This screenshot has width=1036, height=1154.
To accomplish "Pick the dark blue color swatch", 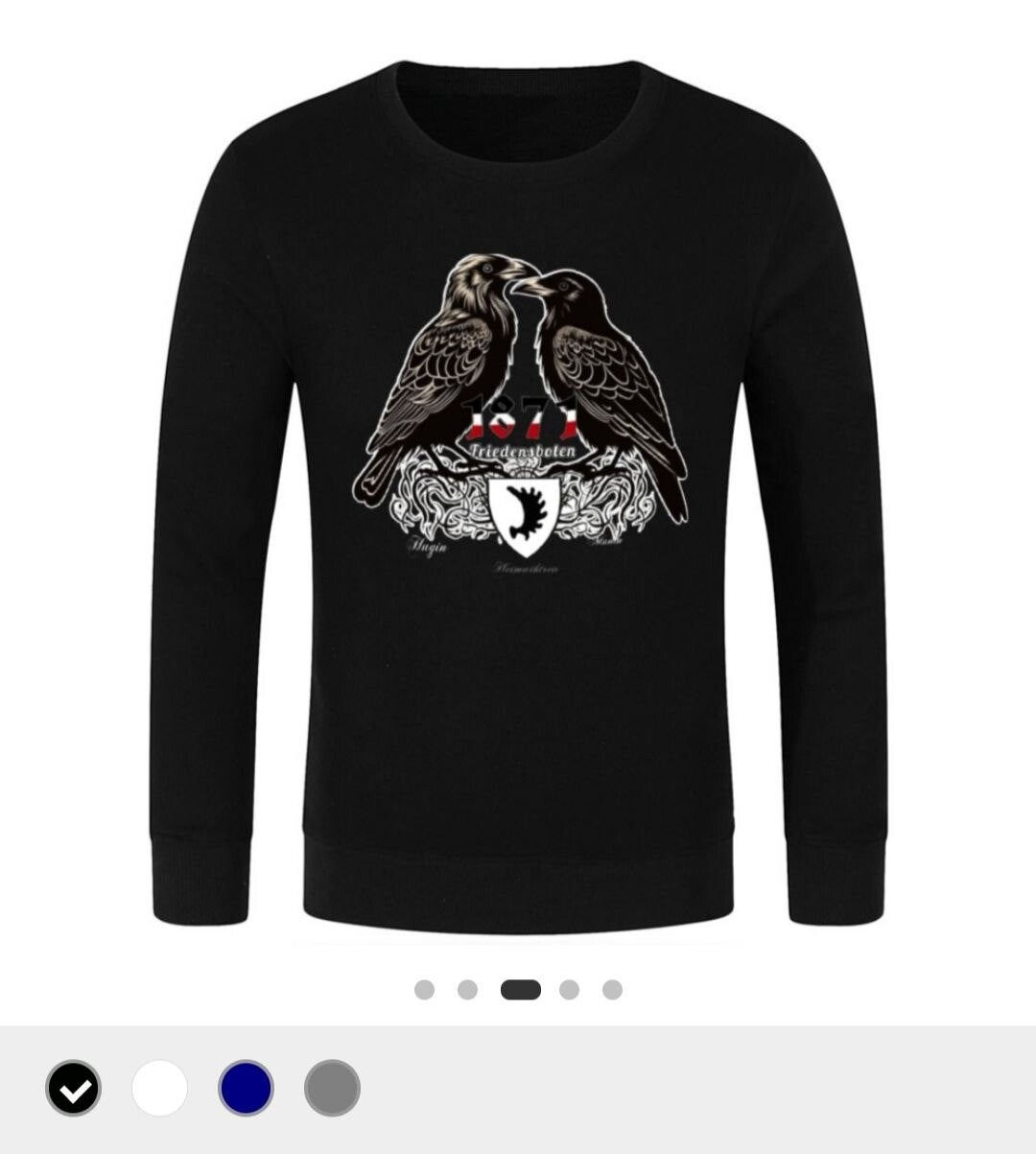I will 246,1088.
